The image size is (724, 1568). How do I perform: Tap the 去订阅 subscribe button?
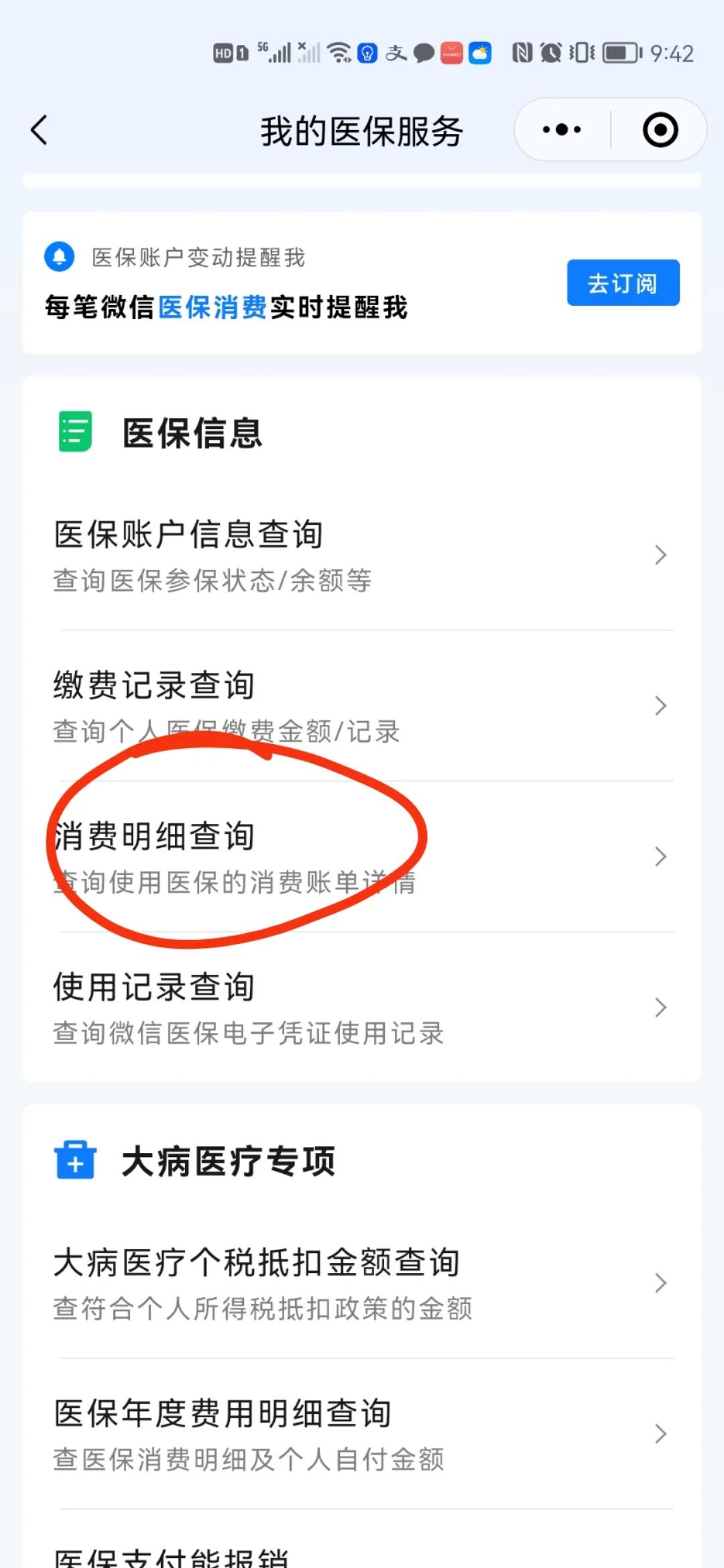(623, 282)
